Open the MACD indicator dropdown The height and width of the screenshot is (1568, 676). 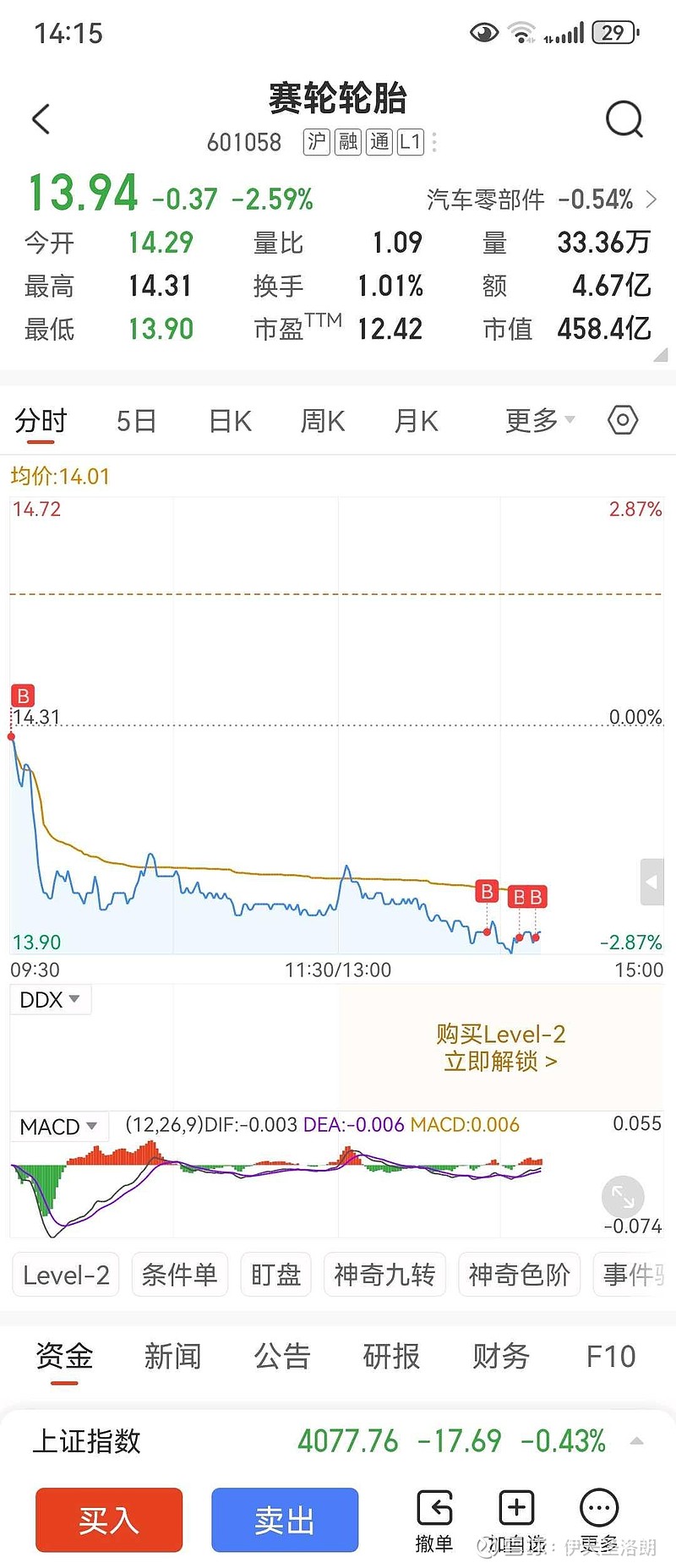(58, 1126)
